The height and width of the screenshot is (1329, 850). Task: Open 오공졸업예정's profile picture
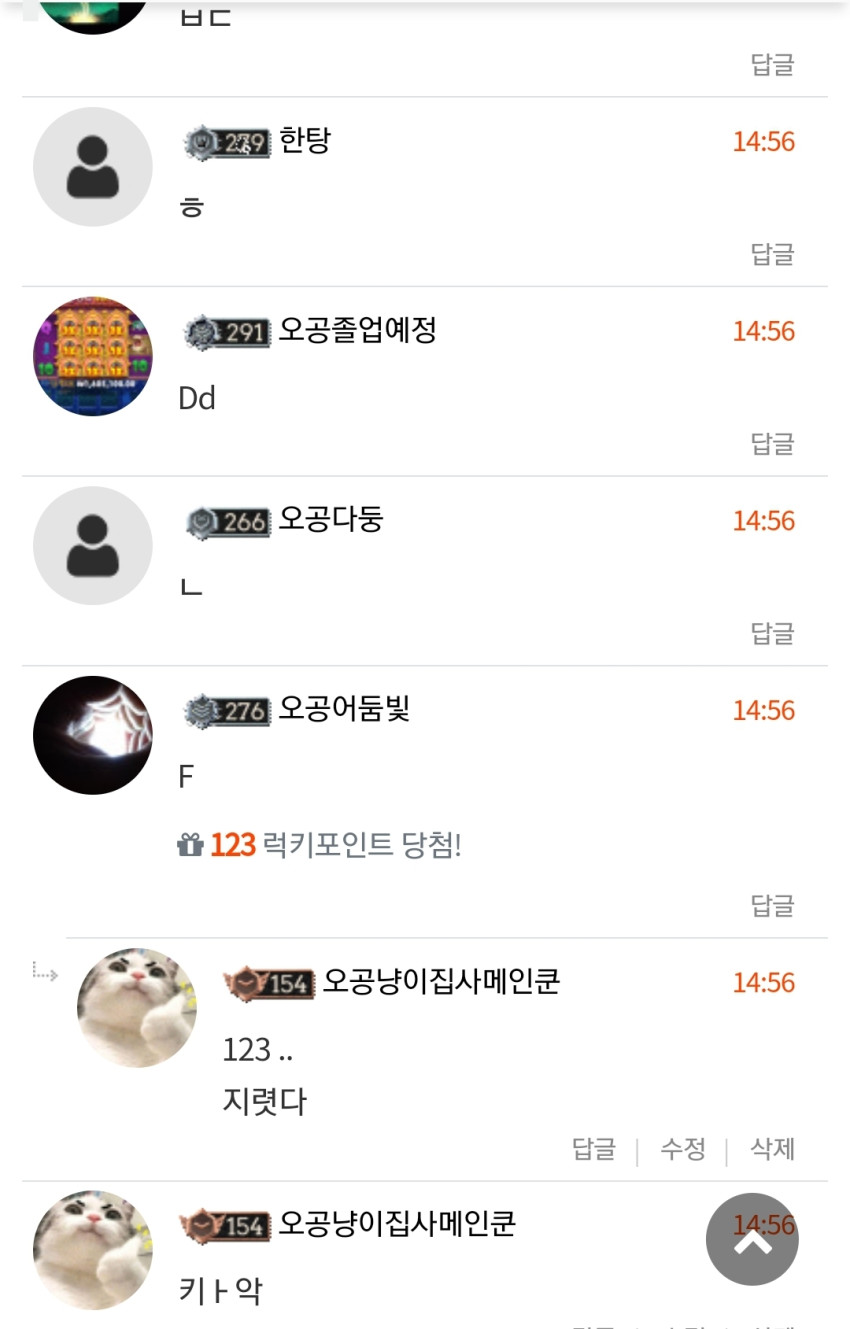coord(93,356)
